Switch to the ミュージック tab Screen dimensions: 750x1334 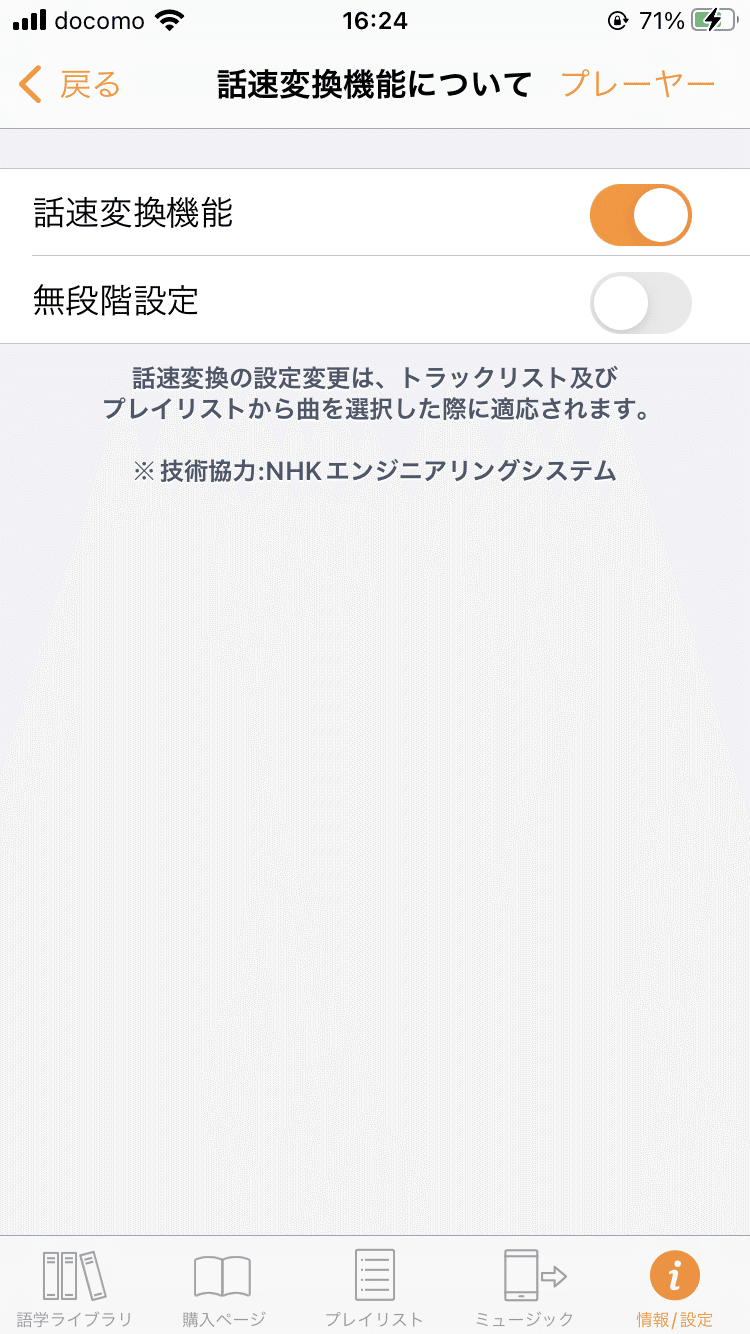(524, 1285)
